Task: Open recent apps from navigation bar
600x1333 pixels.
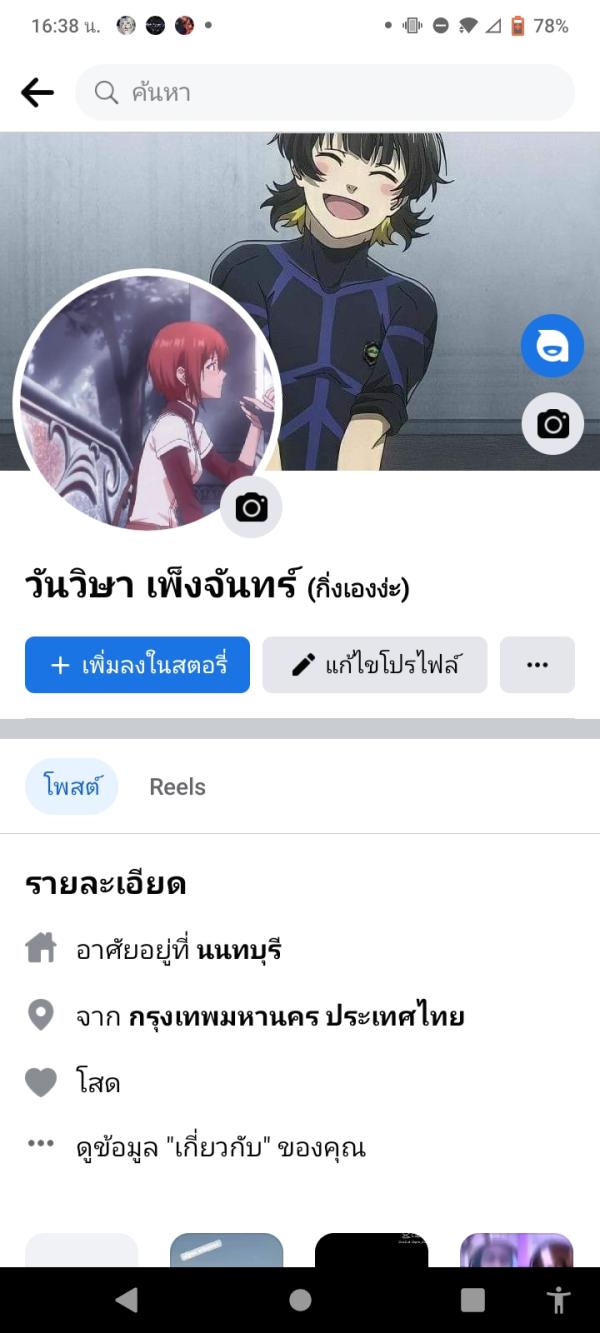Action: 472,1300
